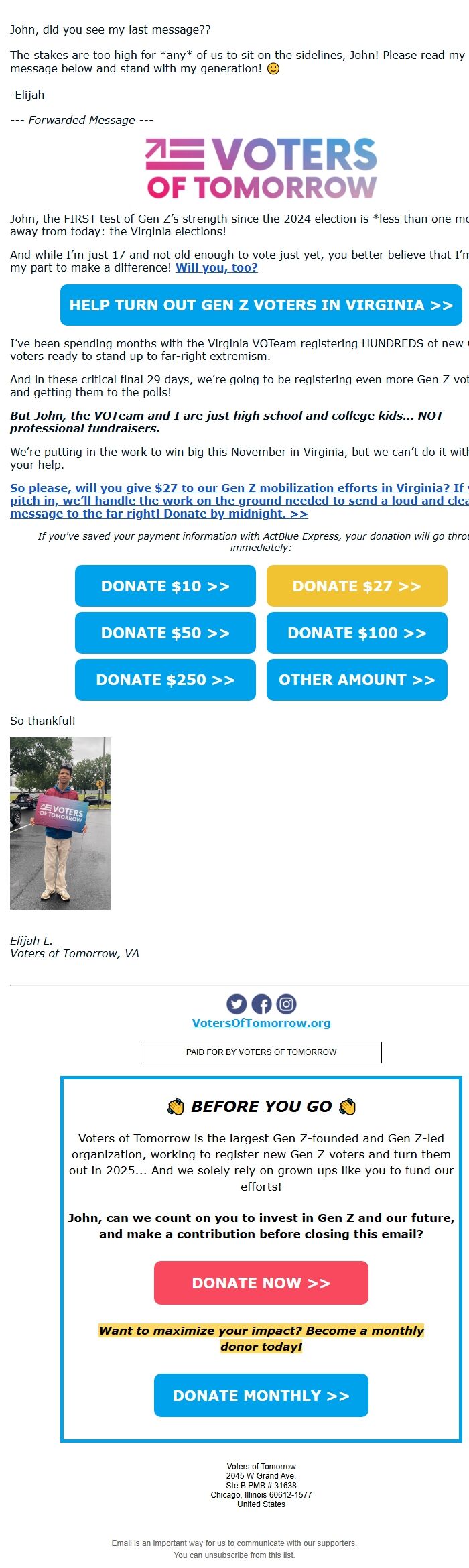469x1568 pixels.
Task: Tap Help Turn Out Gen Z Voters button
Action: tap(261, 305)
